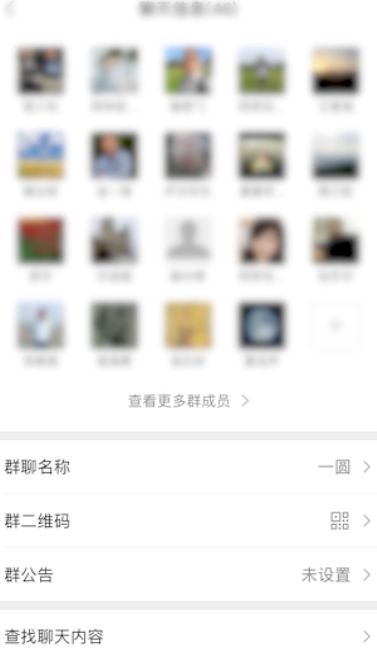
Task: Open 查看更多群成员 to see more members
Action: coord(188,401)
